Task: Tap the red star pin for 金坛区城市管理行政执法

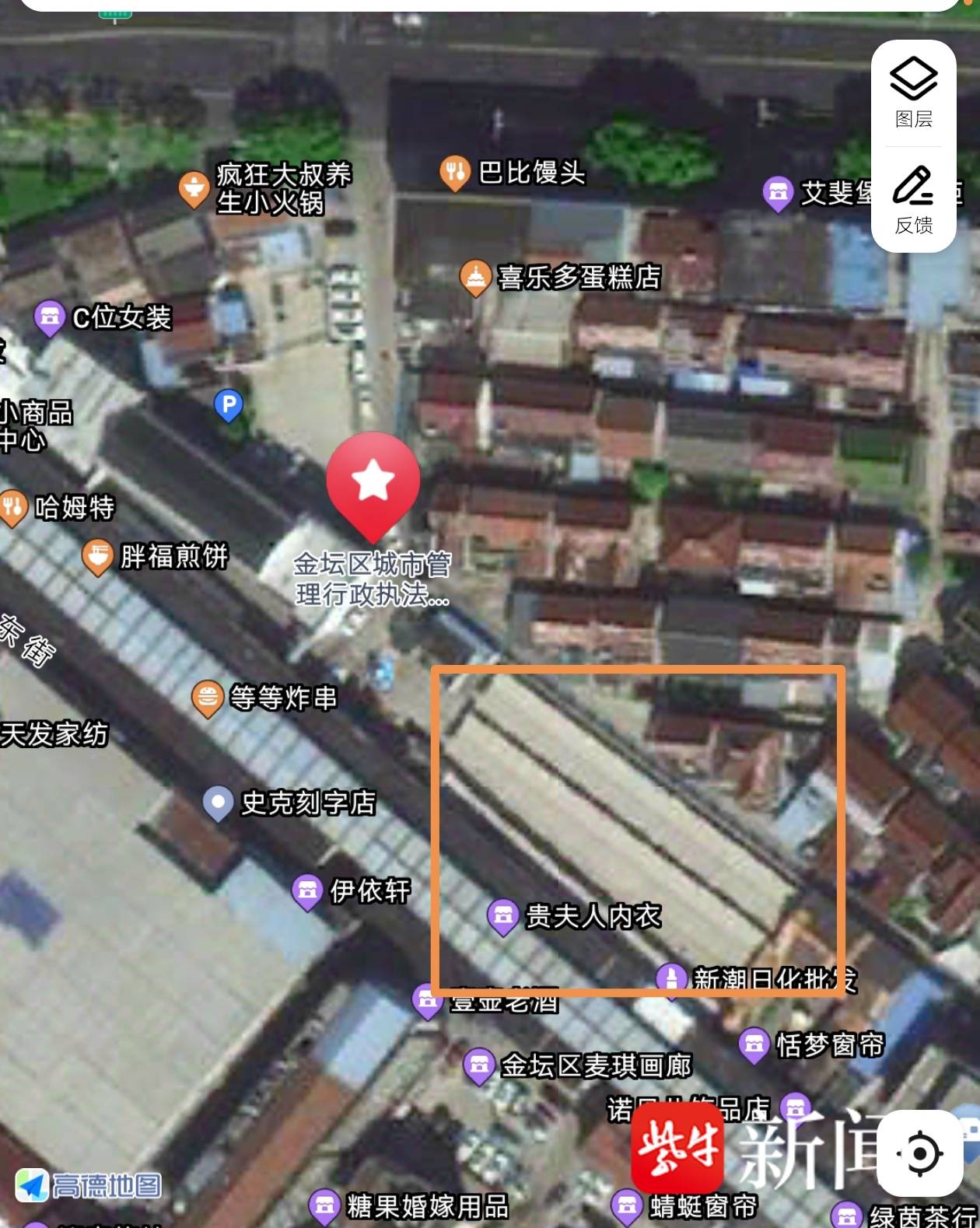Action: click(373, 482)
